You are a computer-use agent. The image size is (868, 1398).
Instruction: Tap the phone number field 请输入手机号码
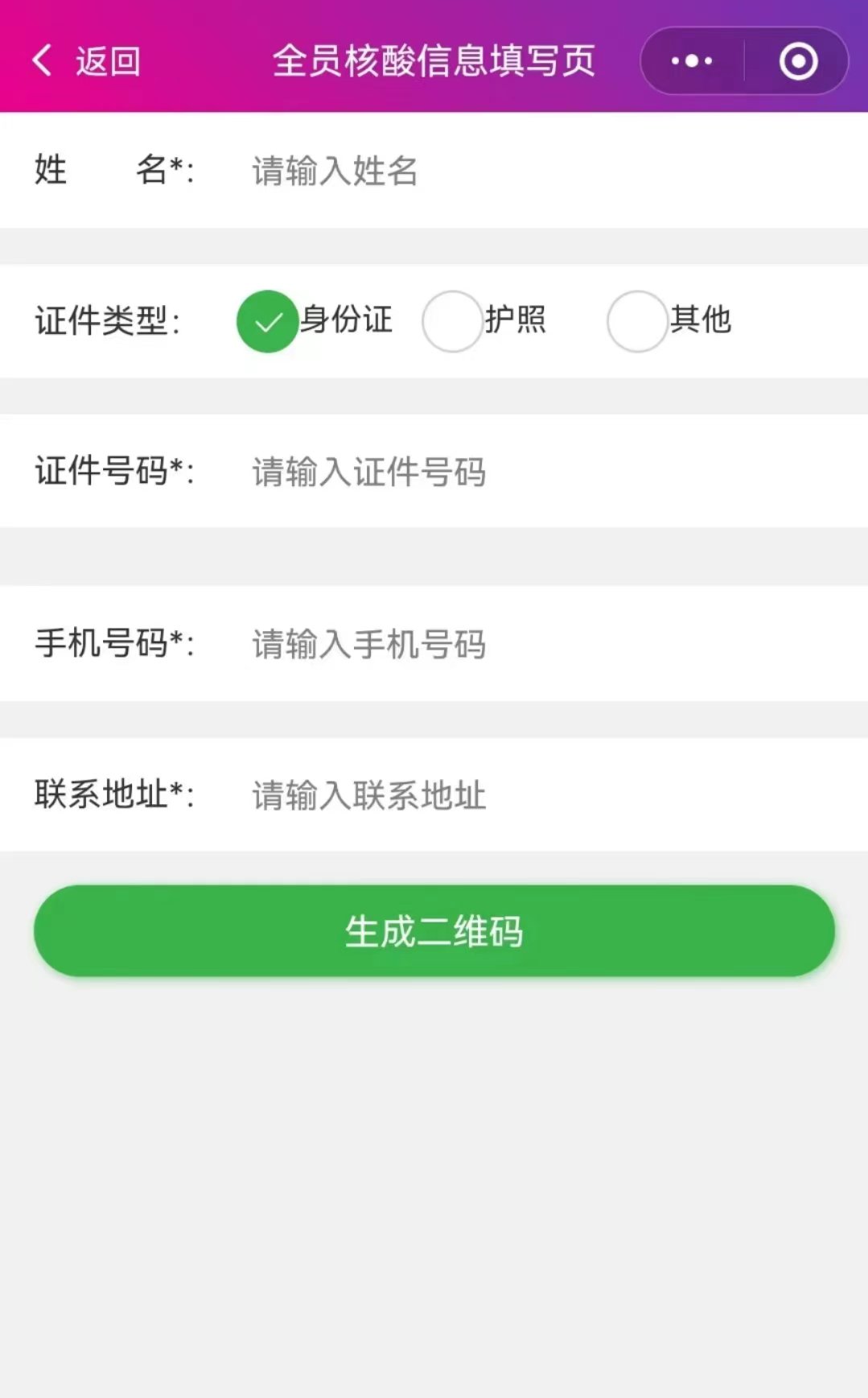click(x=483, y=644)
